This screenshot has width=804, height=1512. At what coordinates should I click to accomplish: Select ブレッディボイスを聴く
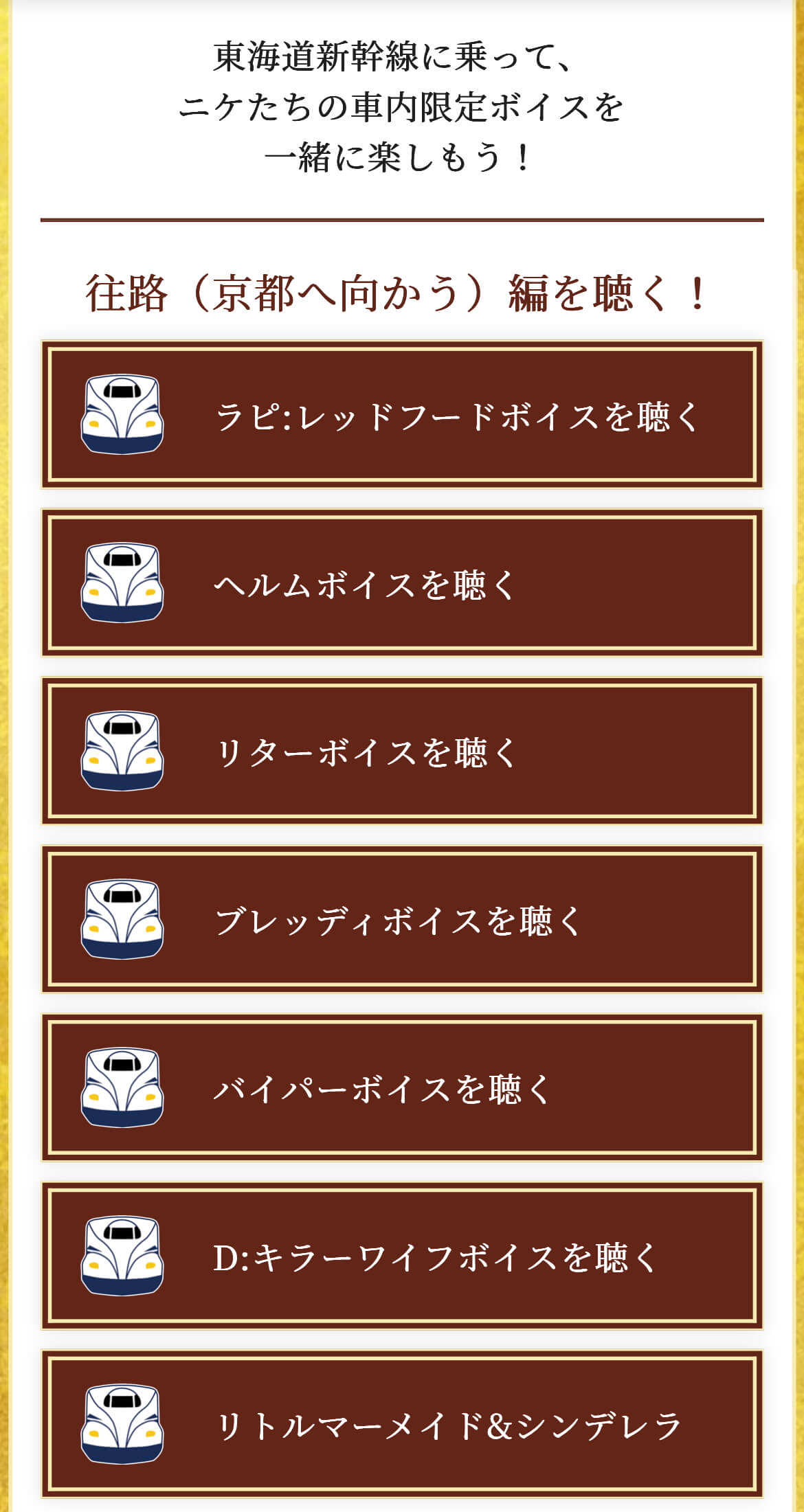pyautogui.click(x=402, y=920)
